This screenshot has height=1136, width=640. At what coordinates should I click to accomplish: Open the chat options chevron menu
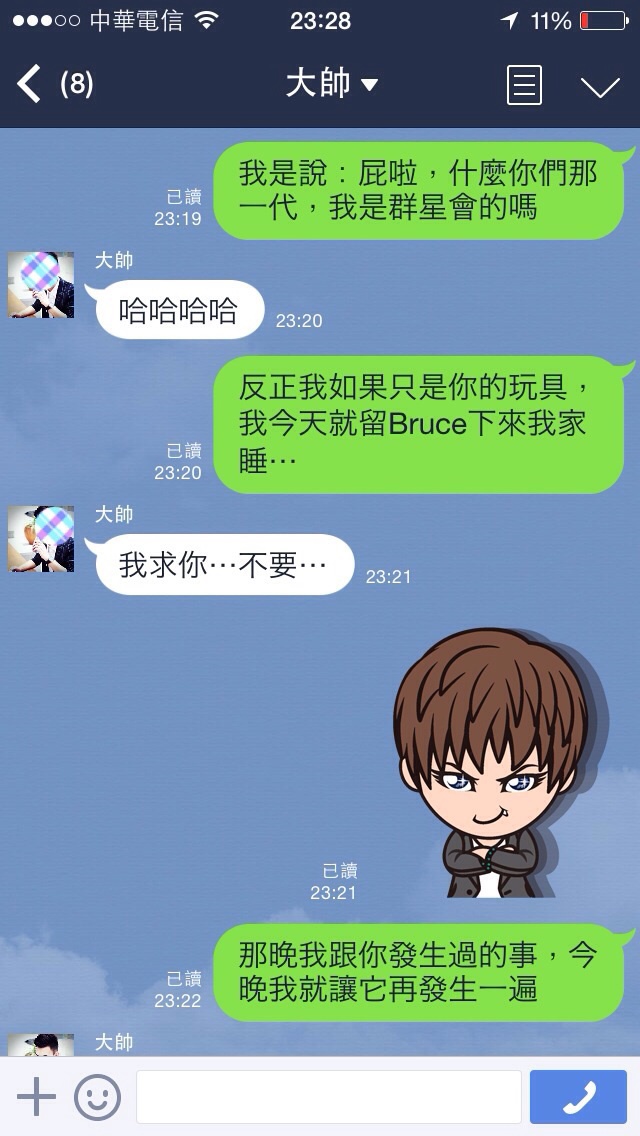[x=600, y=87]
